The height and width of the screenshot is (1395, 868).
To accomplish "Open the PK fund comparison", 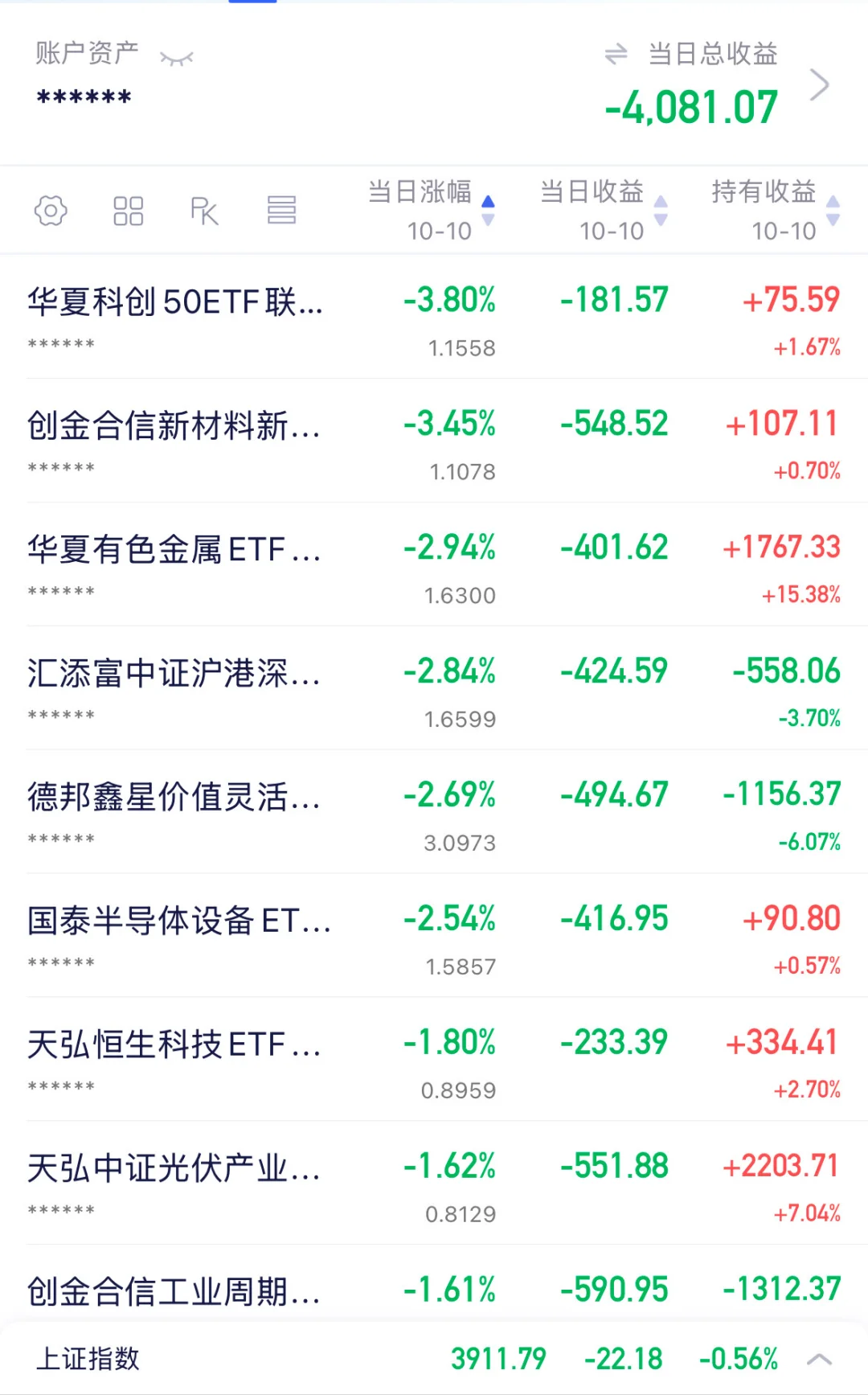I will pos(204,211).
